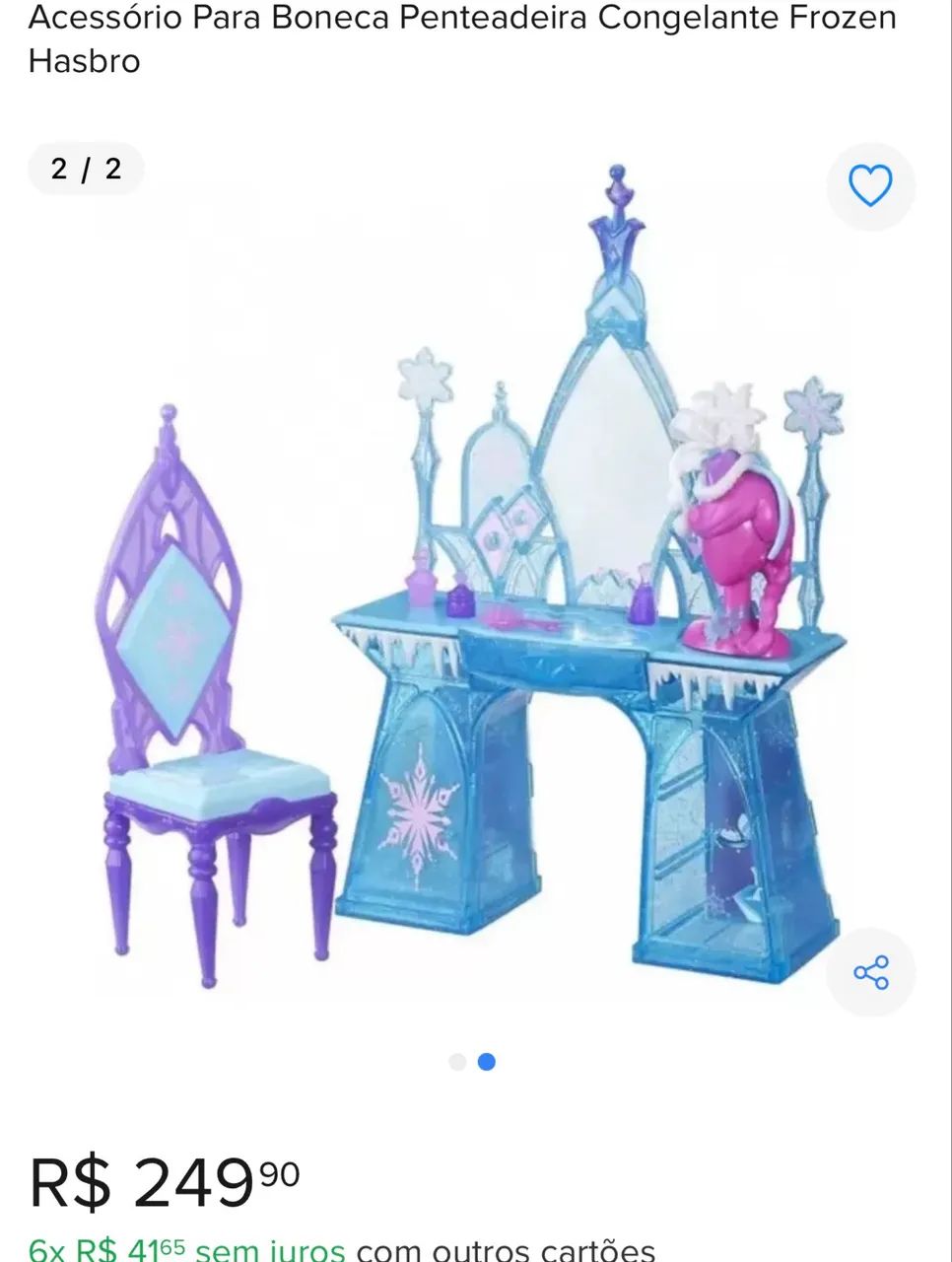Add product to favorites with heart icon
Viewport: 952px width, 1262px height.
pyautogui.click(x=870, y=186)
